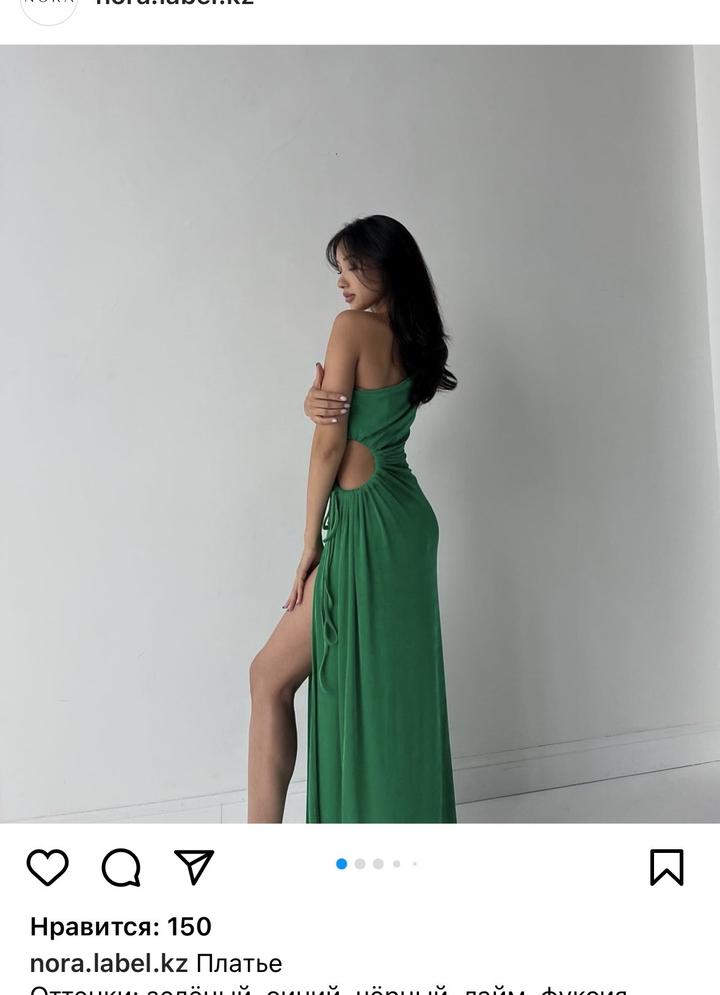This screenshot has height=995, width=720.
Task: Open nora.label.kz profile from caption
Action: coord(108,963)
